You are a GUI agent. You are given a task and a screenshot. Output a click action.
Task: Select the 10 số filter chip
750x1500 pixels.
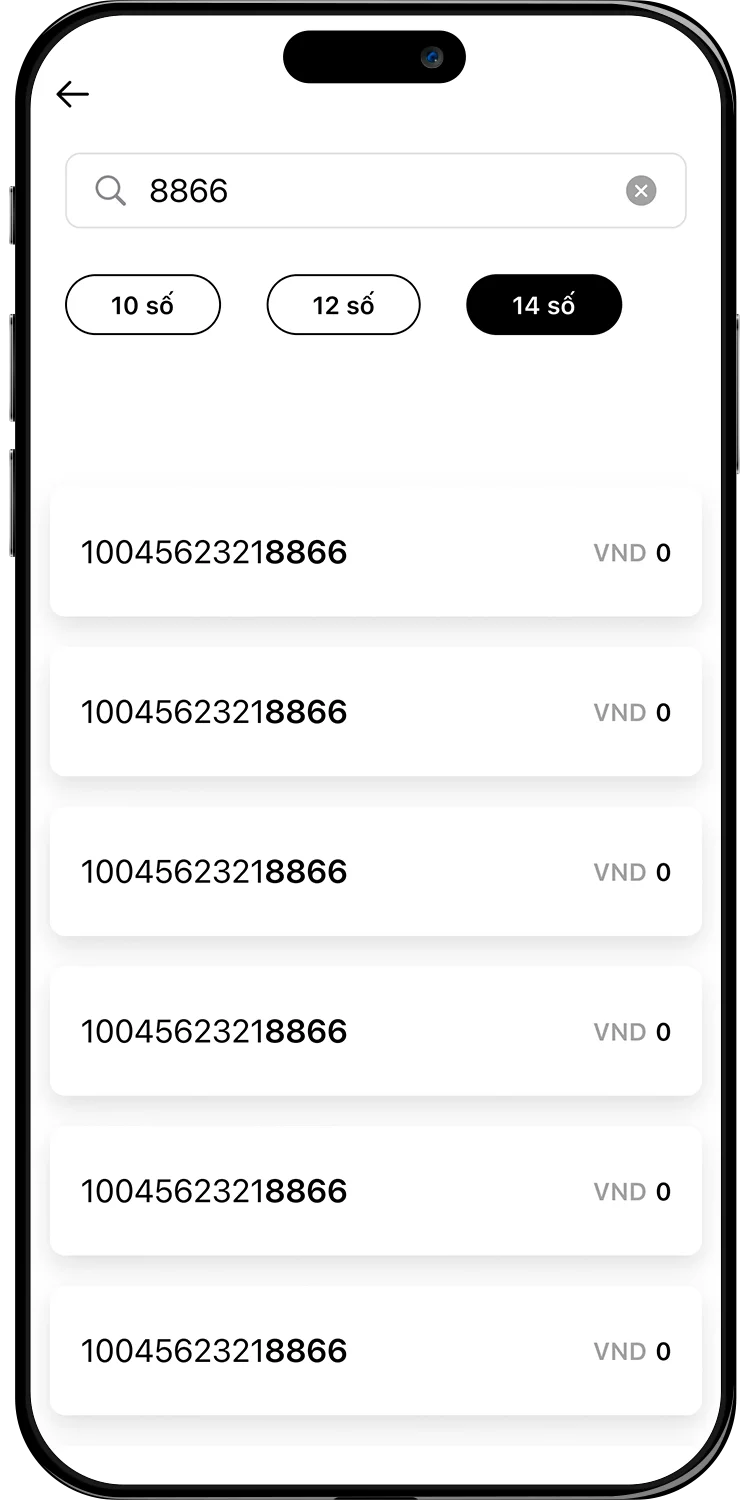[x=143, y=305]
